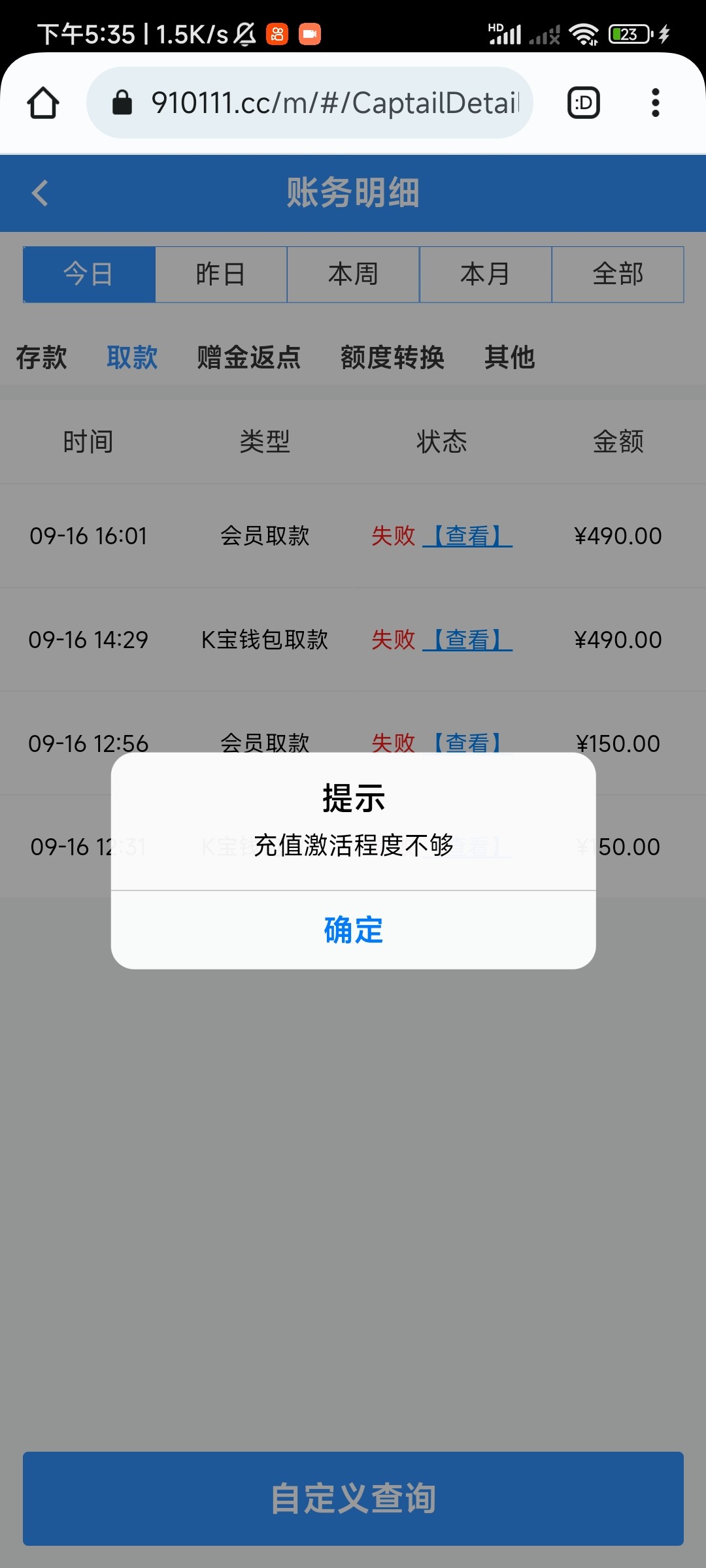Screen dimensions: 706x1568
Task: Show 额度转换 records
Action: pos(392,357)
